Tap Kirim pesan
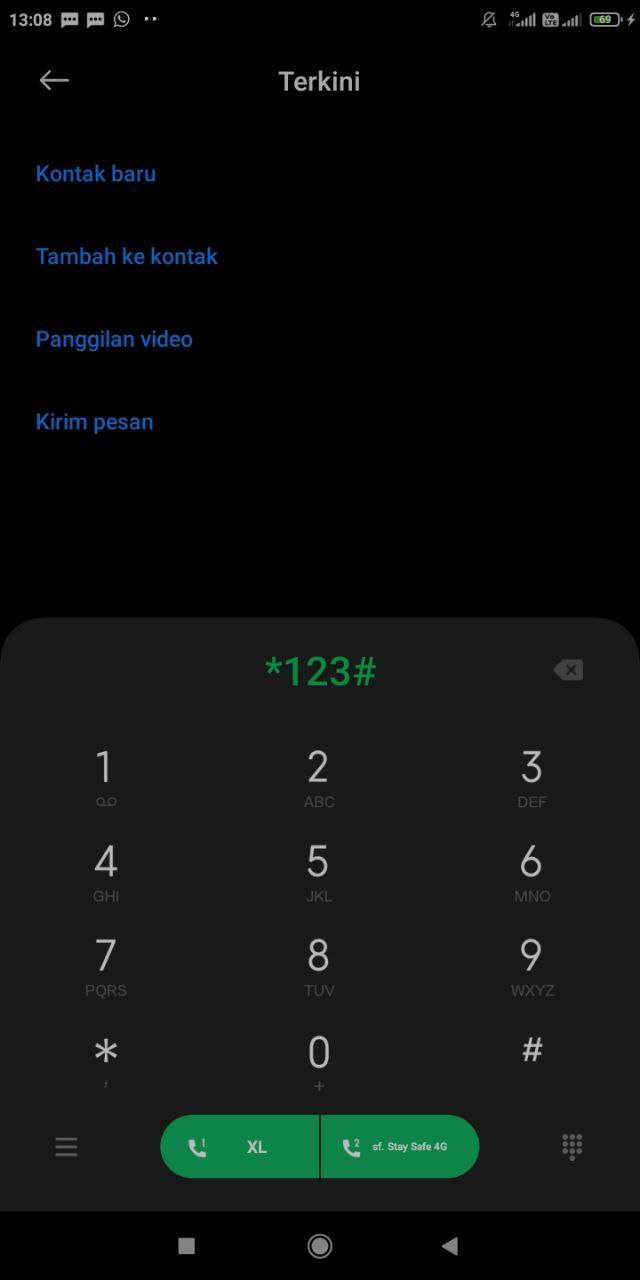This screenshot has height=1280, width=640. 95,422
